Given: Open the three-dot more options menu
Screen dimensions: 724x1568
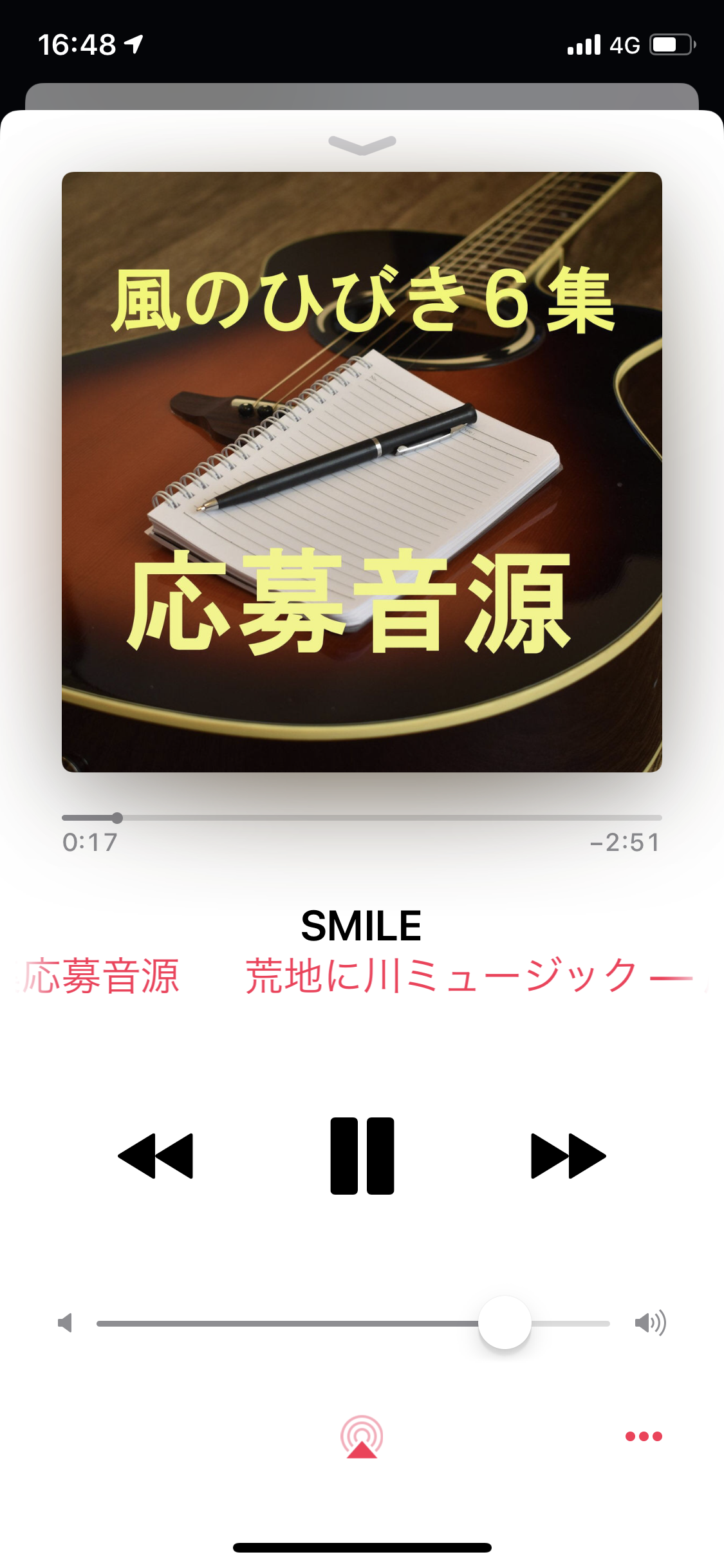Looking at the screenshot, I should pyautogui.click(x=644, y=1436).
